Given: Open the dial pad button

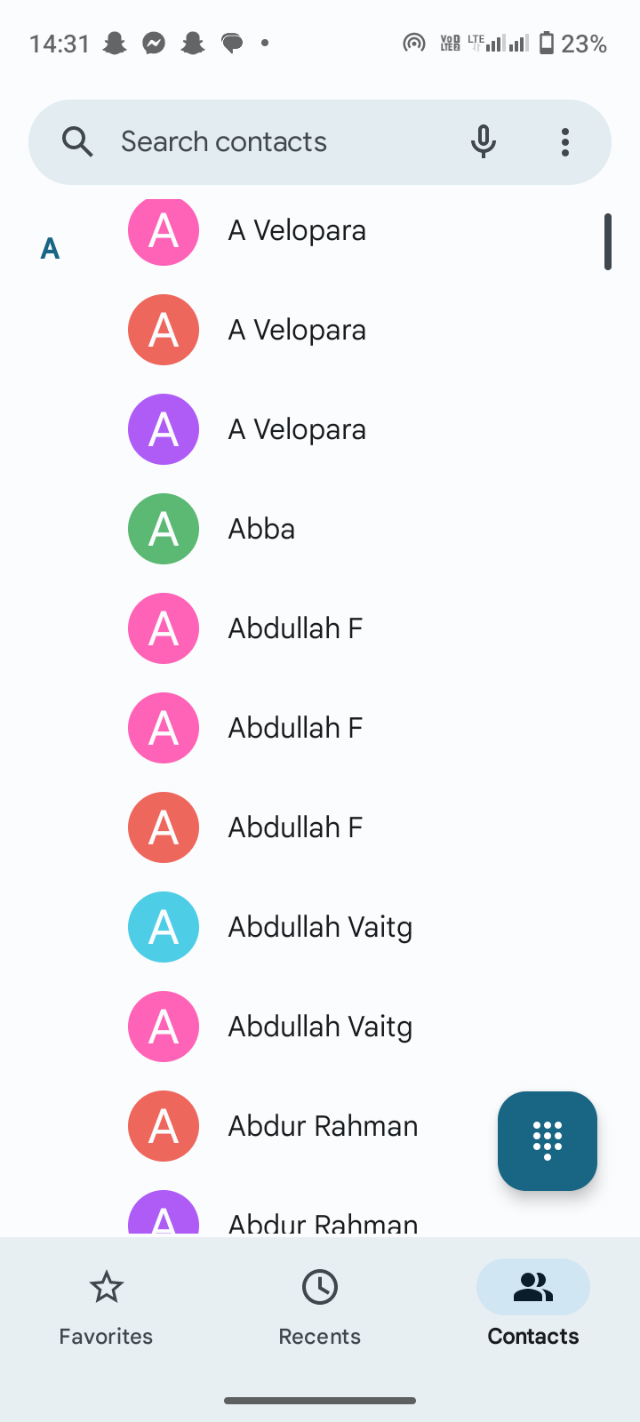Looking at the screenshot, I should (547, 1140).
